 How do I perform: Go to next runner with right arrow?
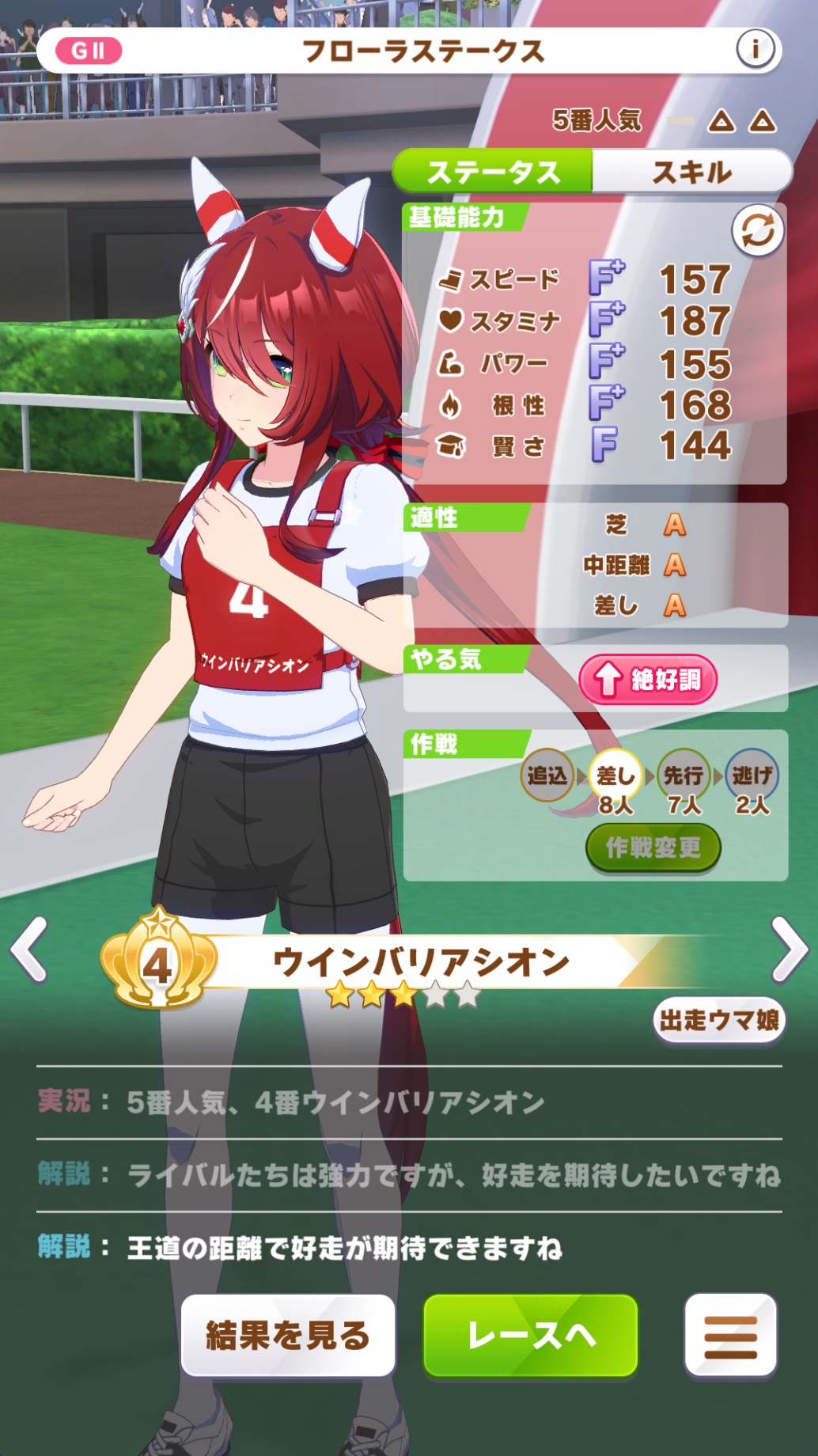click(x=789, y=949)
